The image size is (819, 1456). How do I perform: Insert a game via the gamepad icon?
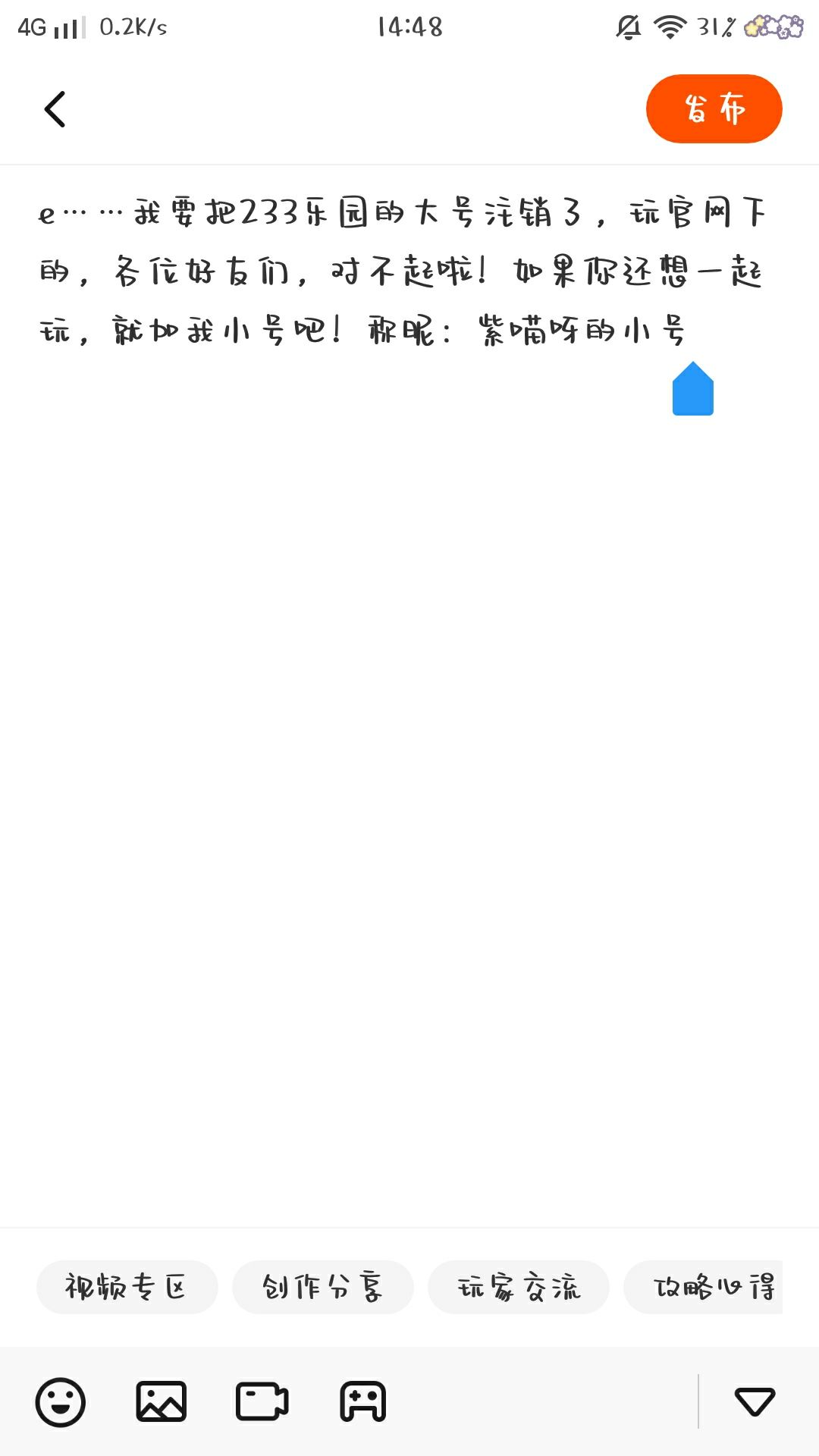click(362, 1401)
